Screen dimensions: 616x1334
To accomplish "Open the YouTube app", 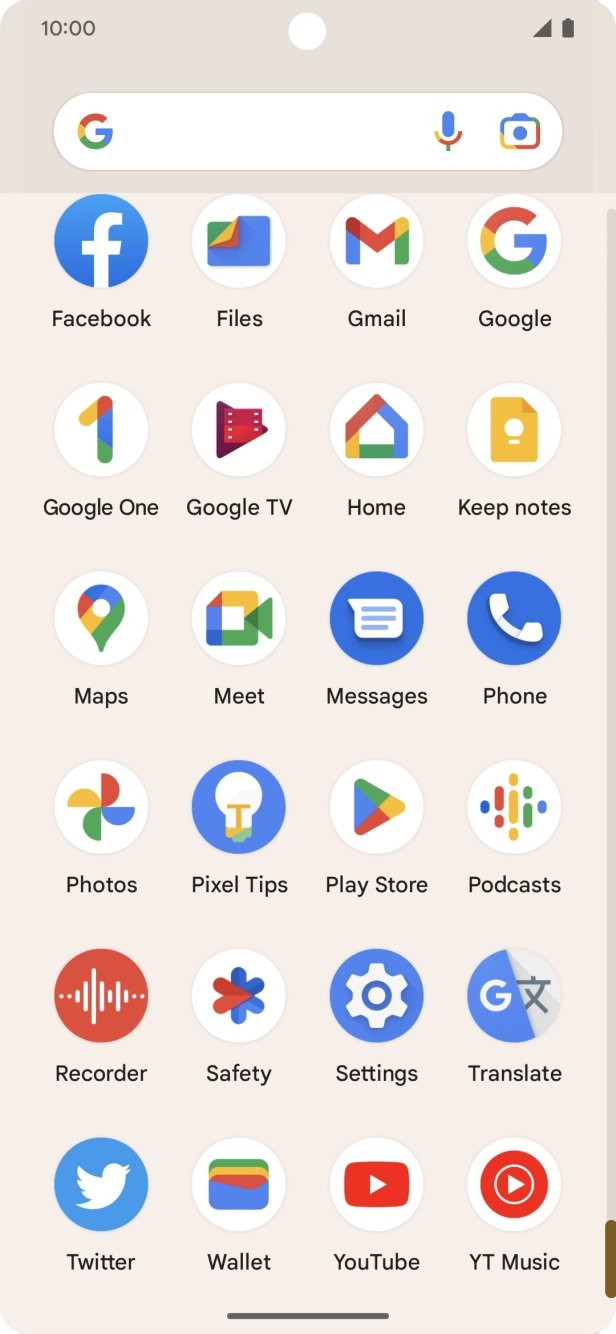I will 377,1185.
